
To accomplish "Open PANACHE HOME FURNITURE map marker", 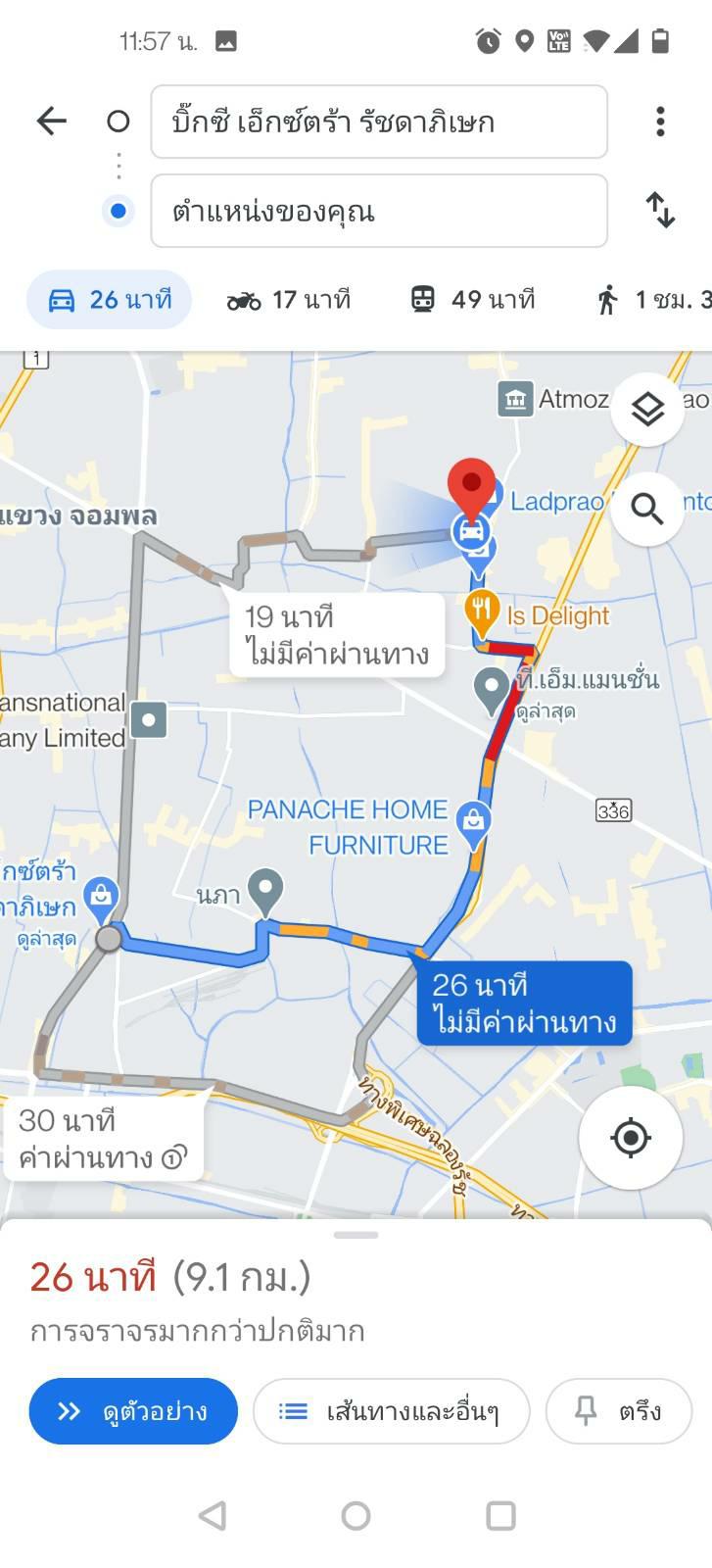I will (x=474, y=825).
